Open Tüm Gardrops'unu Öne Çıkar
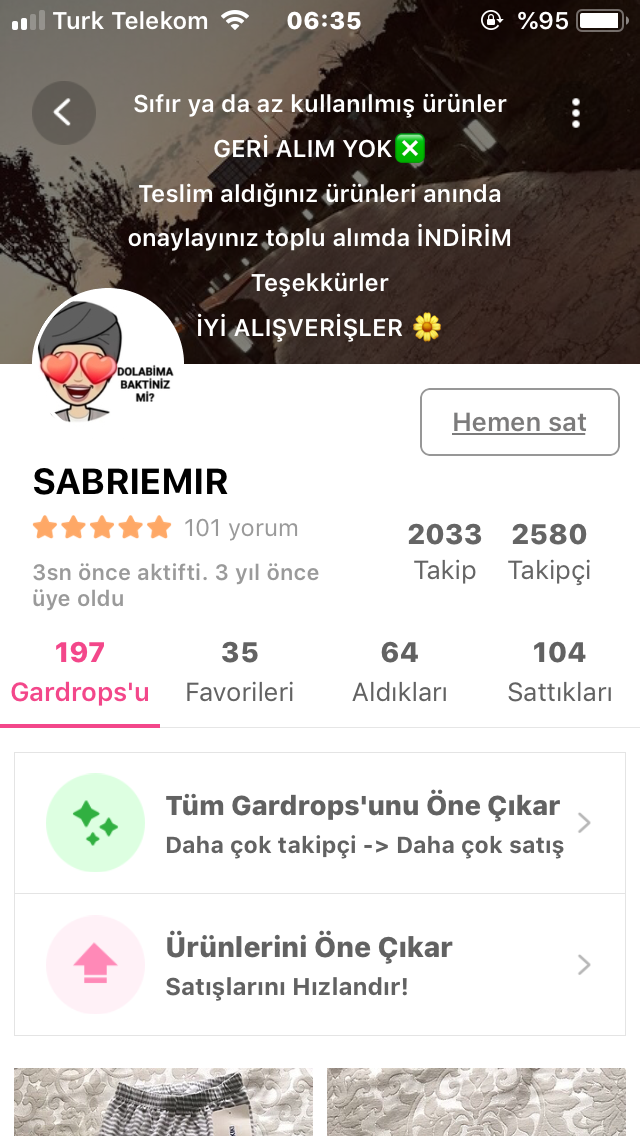Viewport: 640px width, 1136px height. pos(320,823)
